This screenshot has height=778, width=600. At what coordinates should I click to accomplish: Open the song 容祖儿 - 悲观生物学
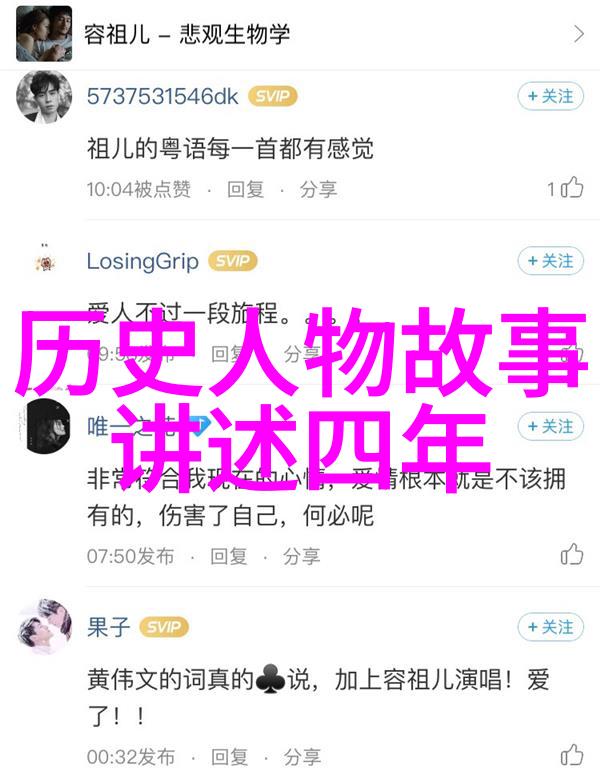[x=300, y=34]
